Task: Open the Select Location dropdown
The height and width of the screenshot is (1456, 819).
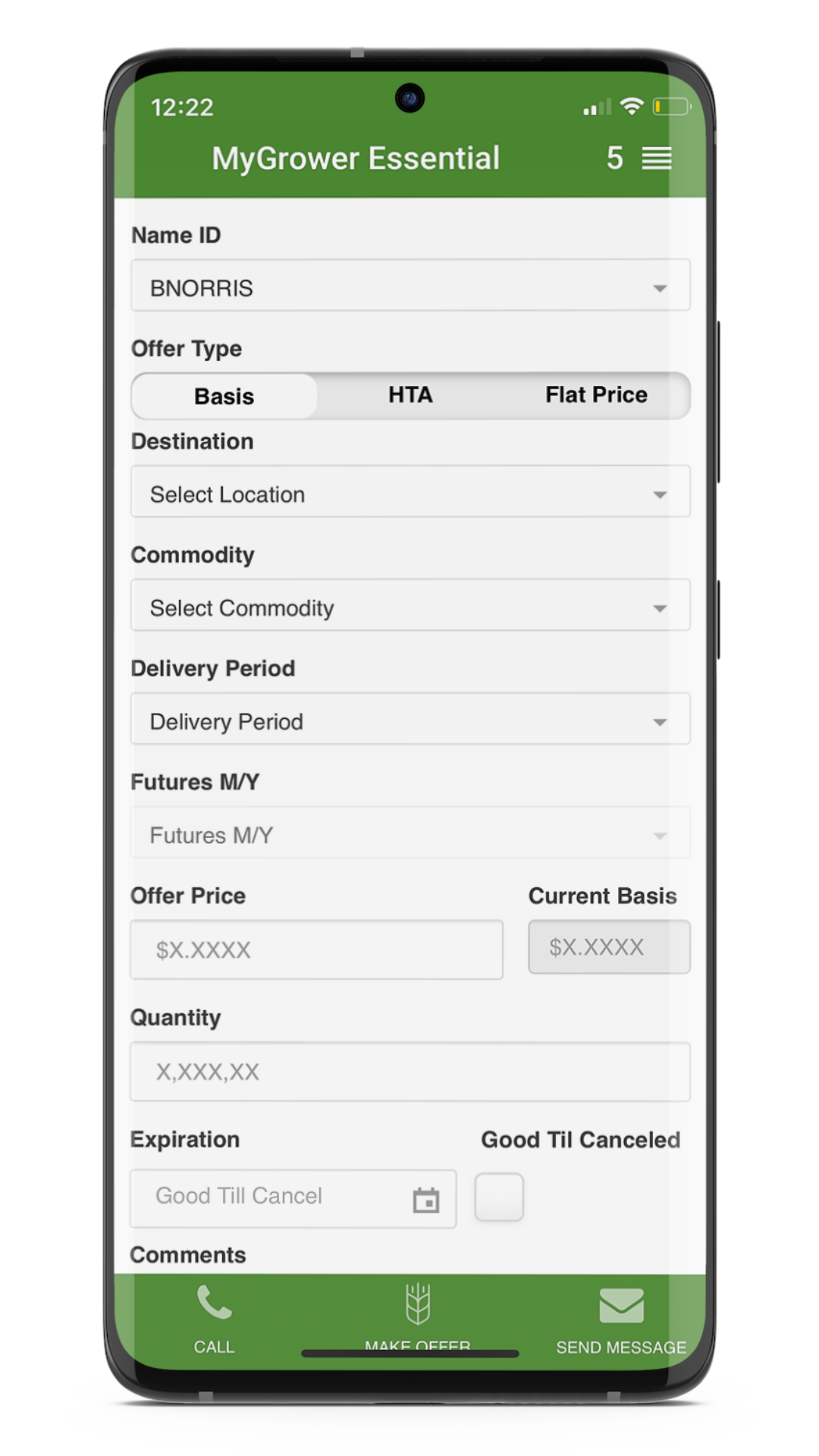Action: pyautogui.click(x=410, y=493)
